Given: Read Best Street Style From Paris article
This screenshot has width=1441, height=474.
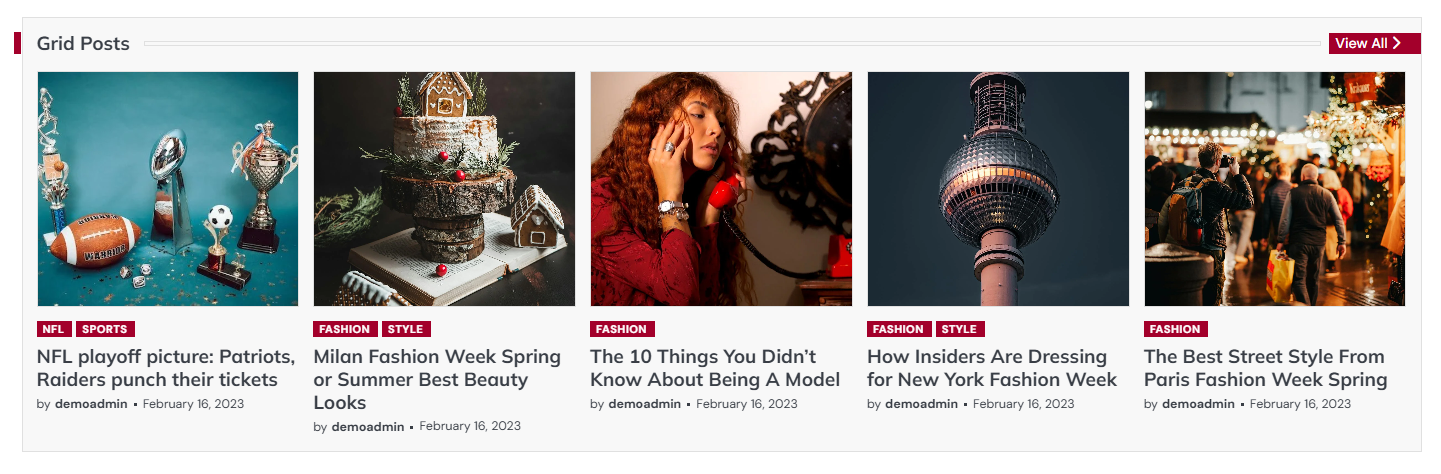Looking at the screenshot, I should 1265,368.
